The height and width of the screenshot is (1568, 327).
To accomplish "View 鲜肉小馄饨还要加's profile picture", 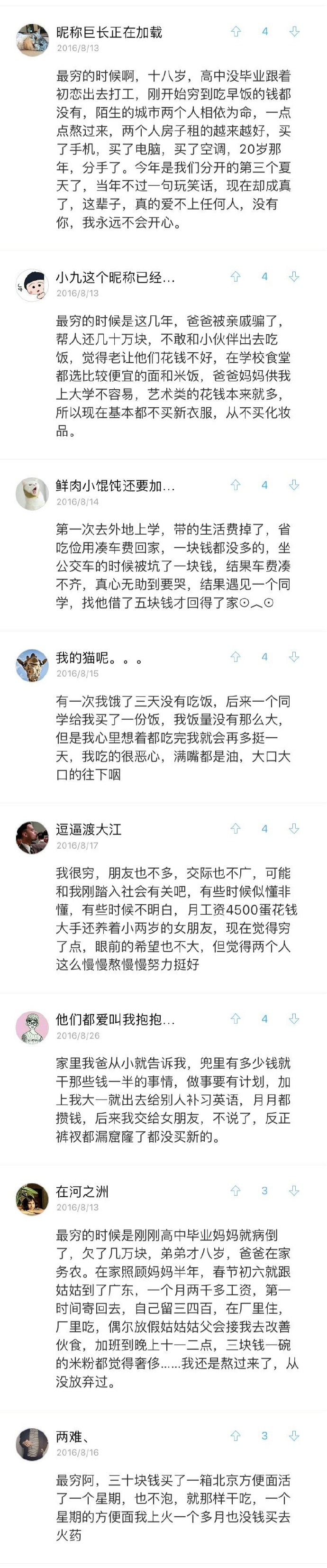I will coord(32,493).
